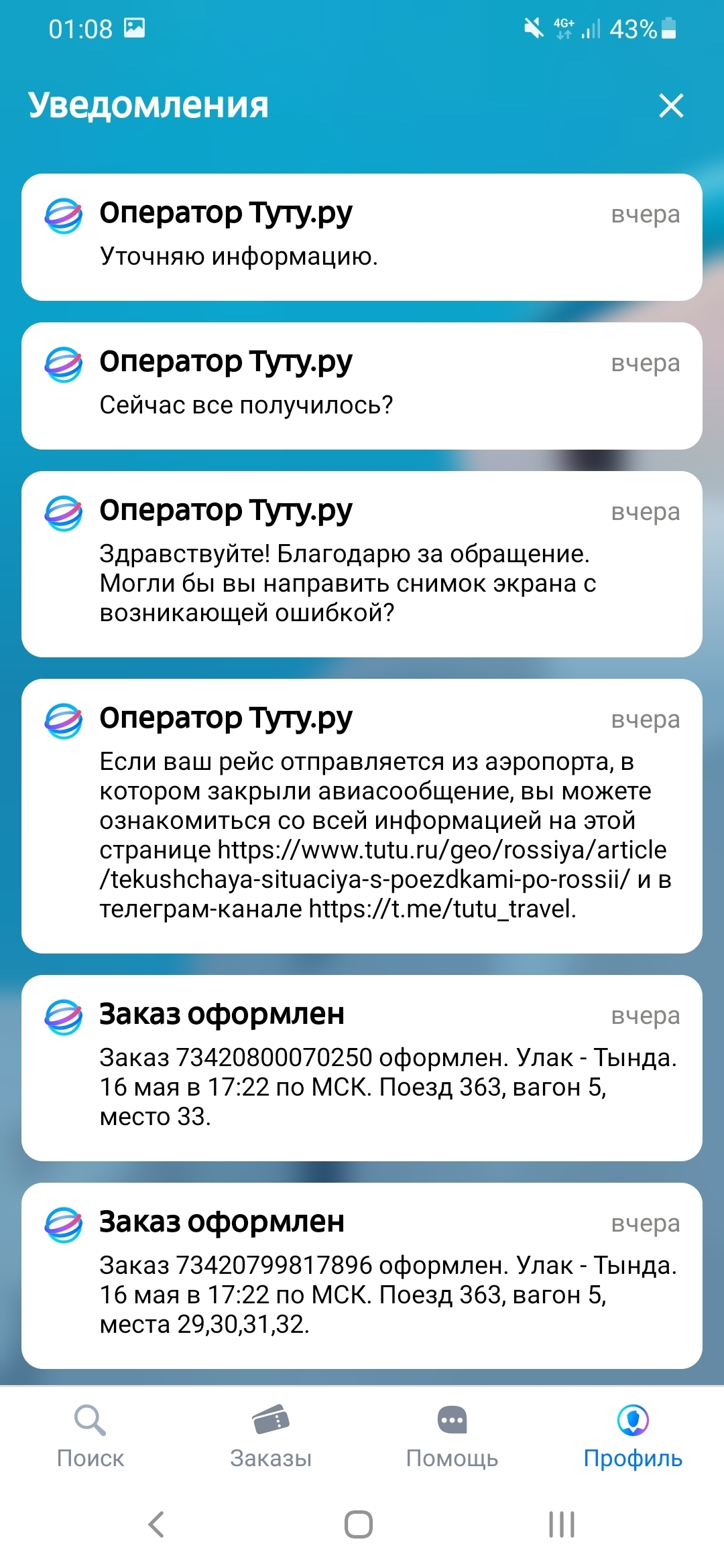Open order 73420800070250 notification
Viewport: 724px width, 1568px height.
[x=362, y=1068]
